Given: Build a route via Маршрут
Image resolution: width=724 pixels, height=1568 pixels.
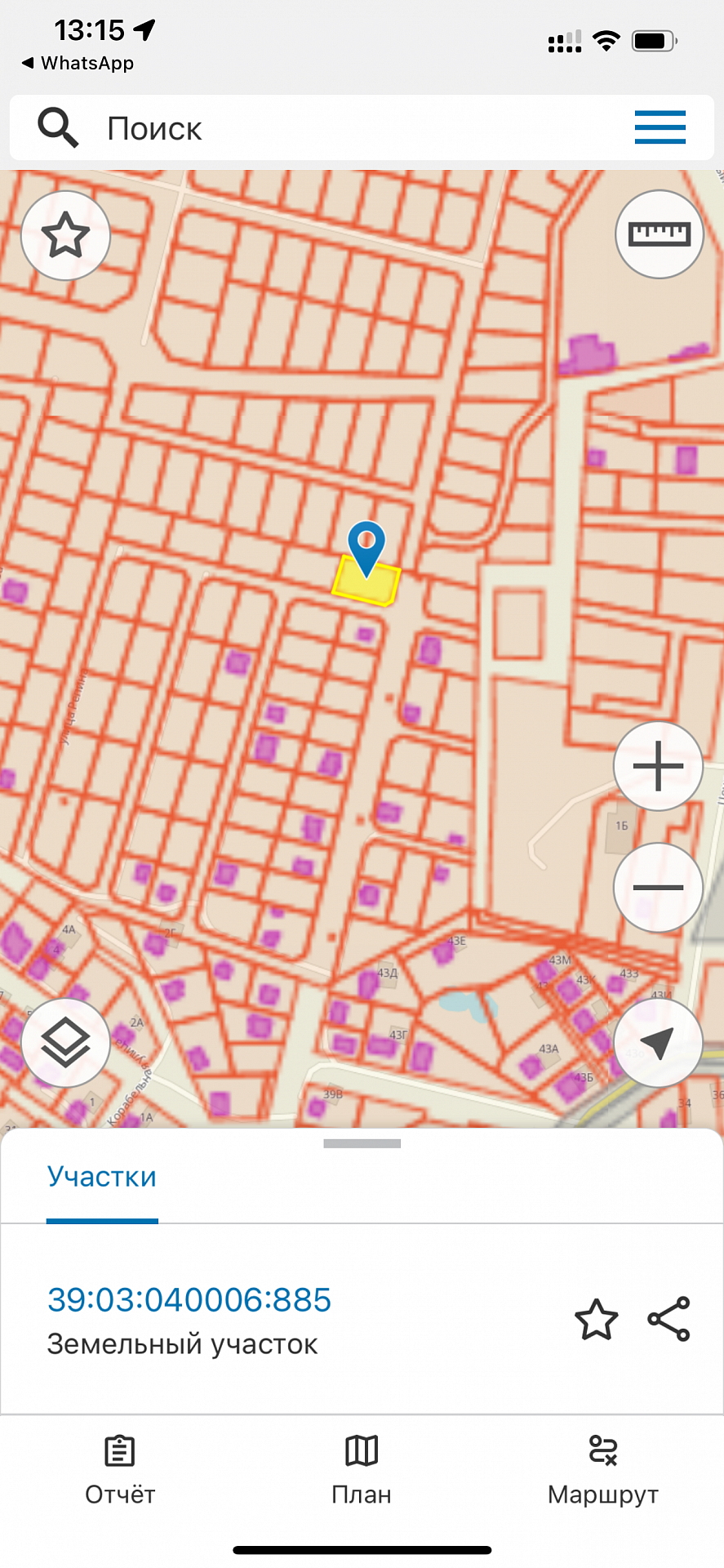Looking at the screenshot, I should pos(603,1470).
